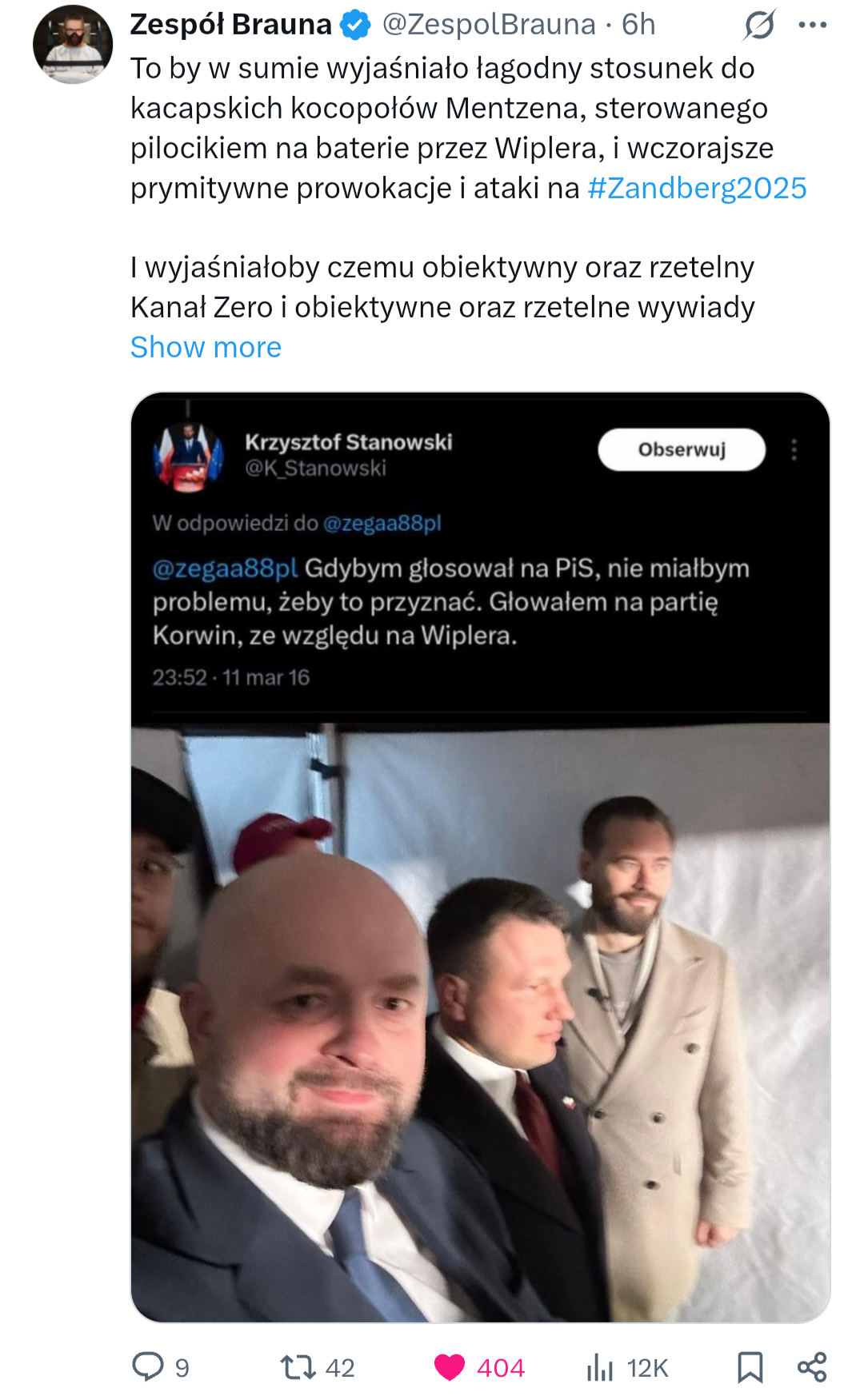The height and width of the screenshot is (1400, 864).
Task: Share this post
Action: point(812,1367)
